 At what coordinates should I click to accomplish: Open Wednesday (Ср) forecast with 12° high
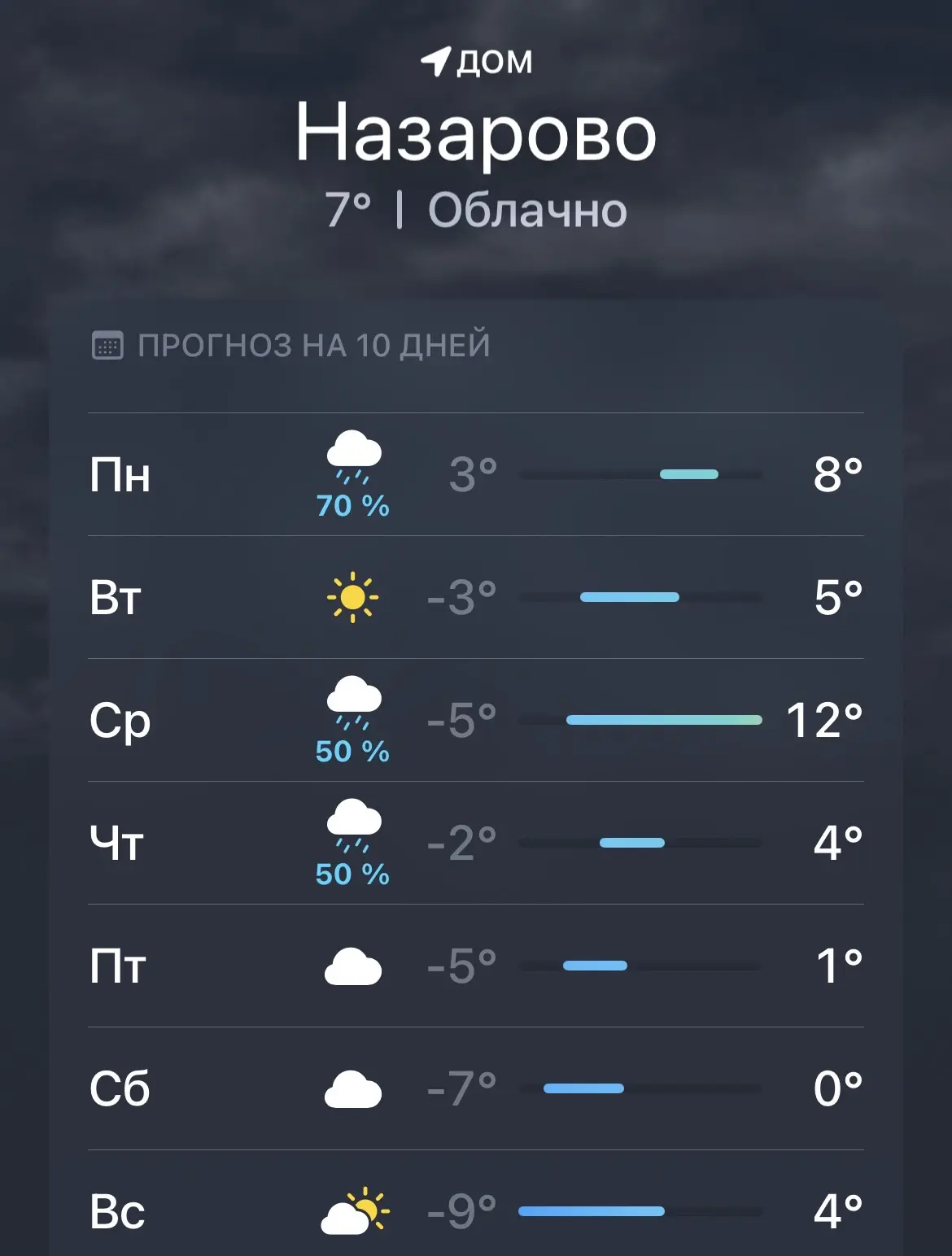(x=476, y=720)
